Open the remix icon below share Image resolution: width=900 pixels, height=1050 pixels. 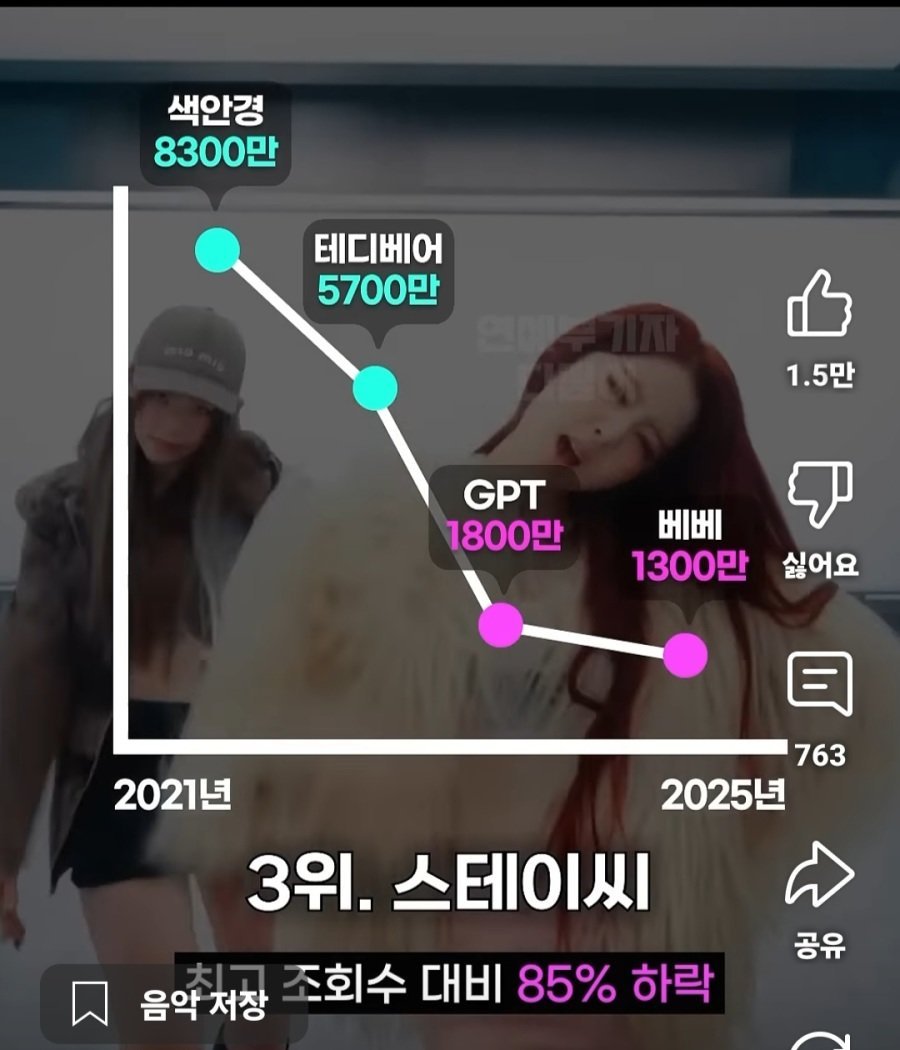820,1040
